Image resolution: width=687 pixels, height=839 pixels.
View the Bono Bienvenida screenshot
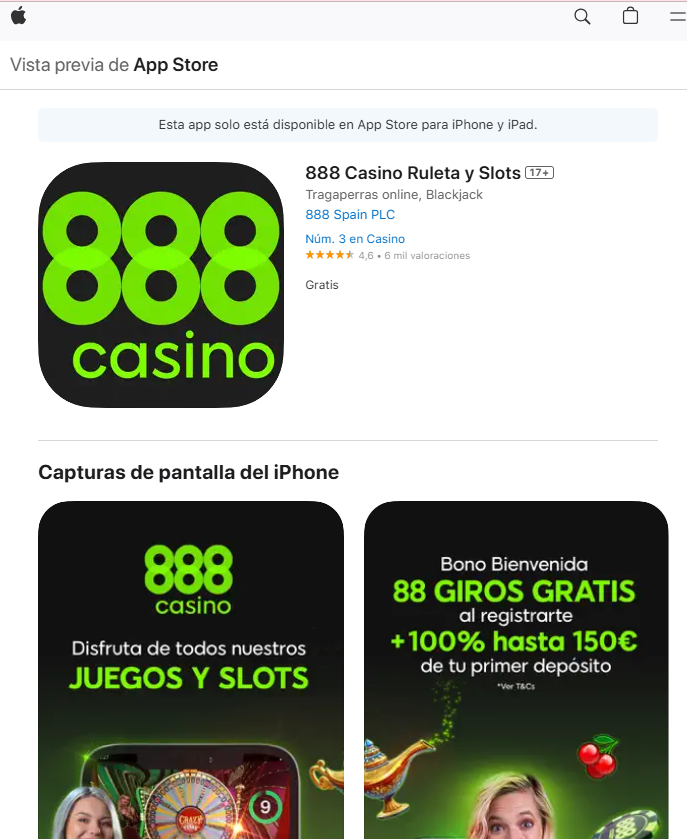point(515,670)
